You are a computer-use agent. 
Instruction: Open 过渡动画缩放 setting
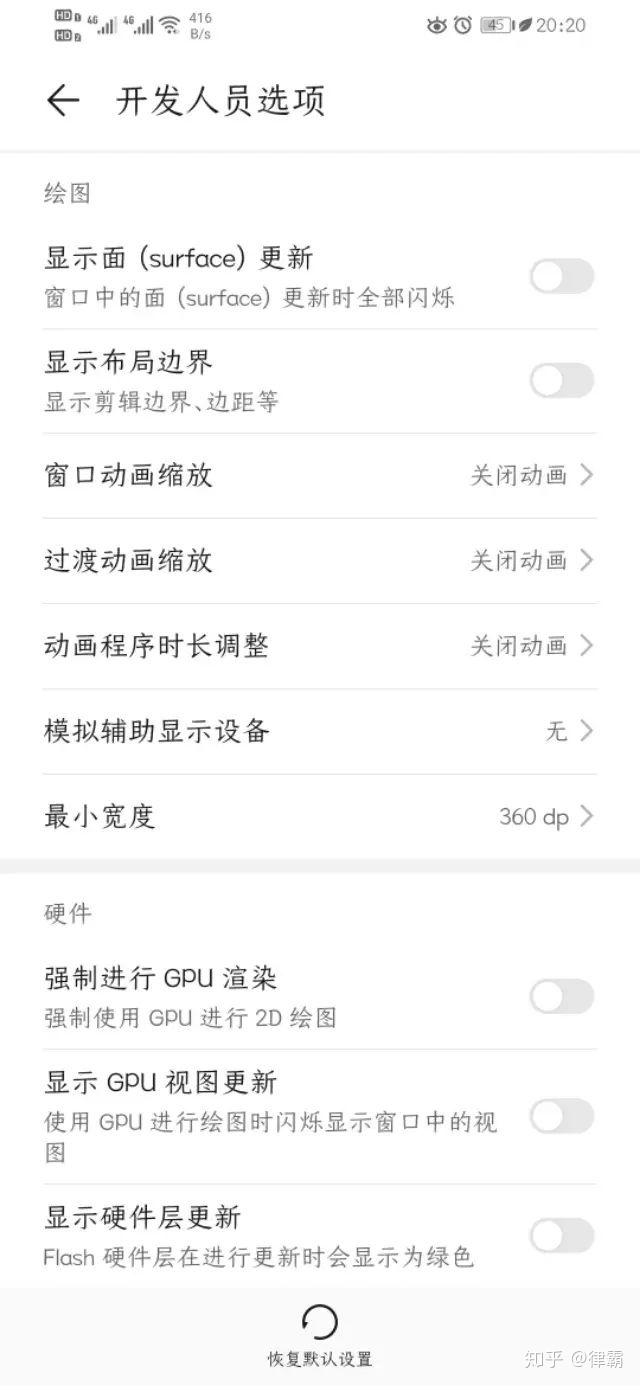pos(320,560)
